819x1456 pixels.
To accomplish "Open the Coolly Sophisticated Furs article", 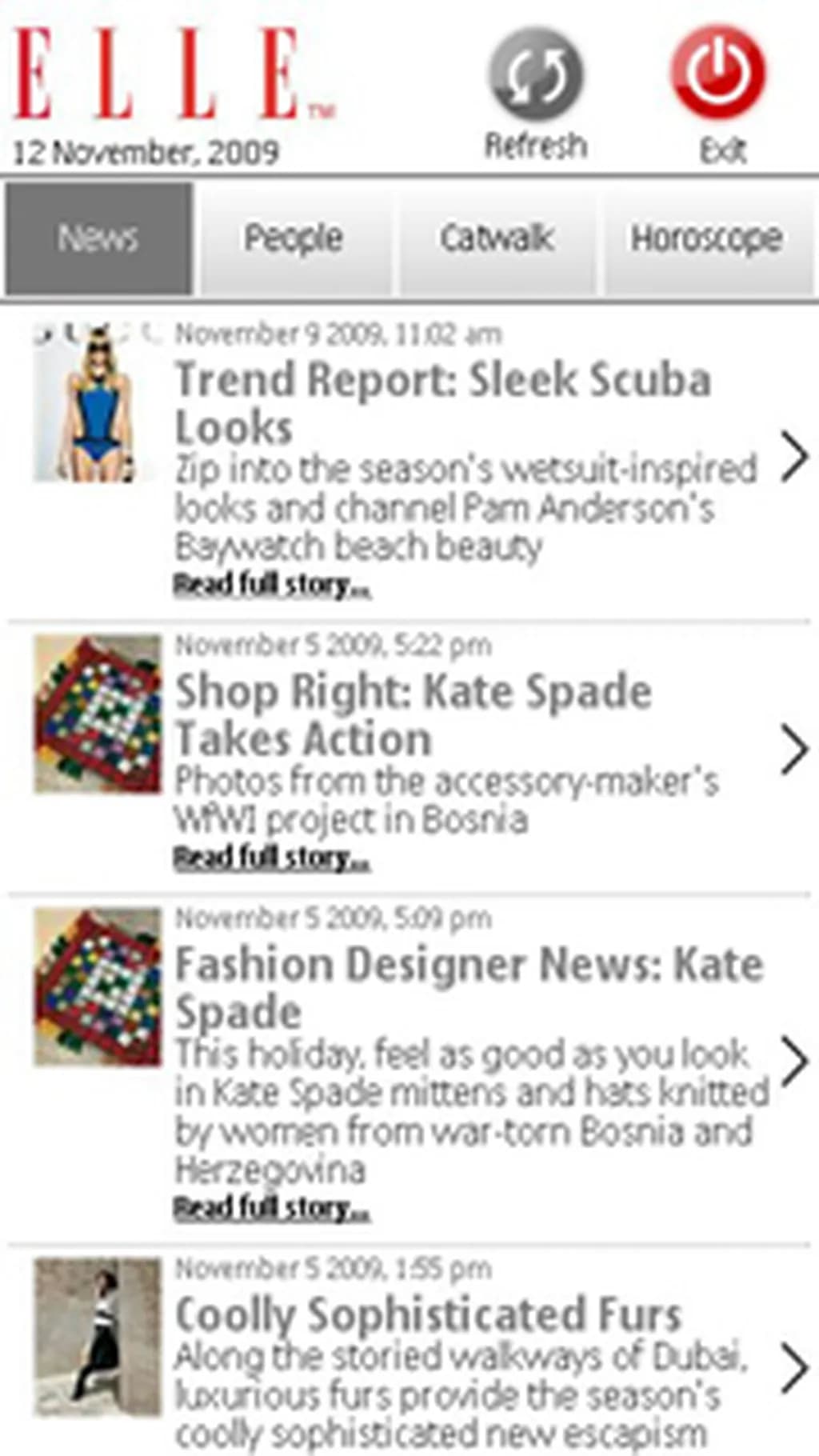I will click(x=428, y=1315).
